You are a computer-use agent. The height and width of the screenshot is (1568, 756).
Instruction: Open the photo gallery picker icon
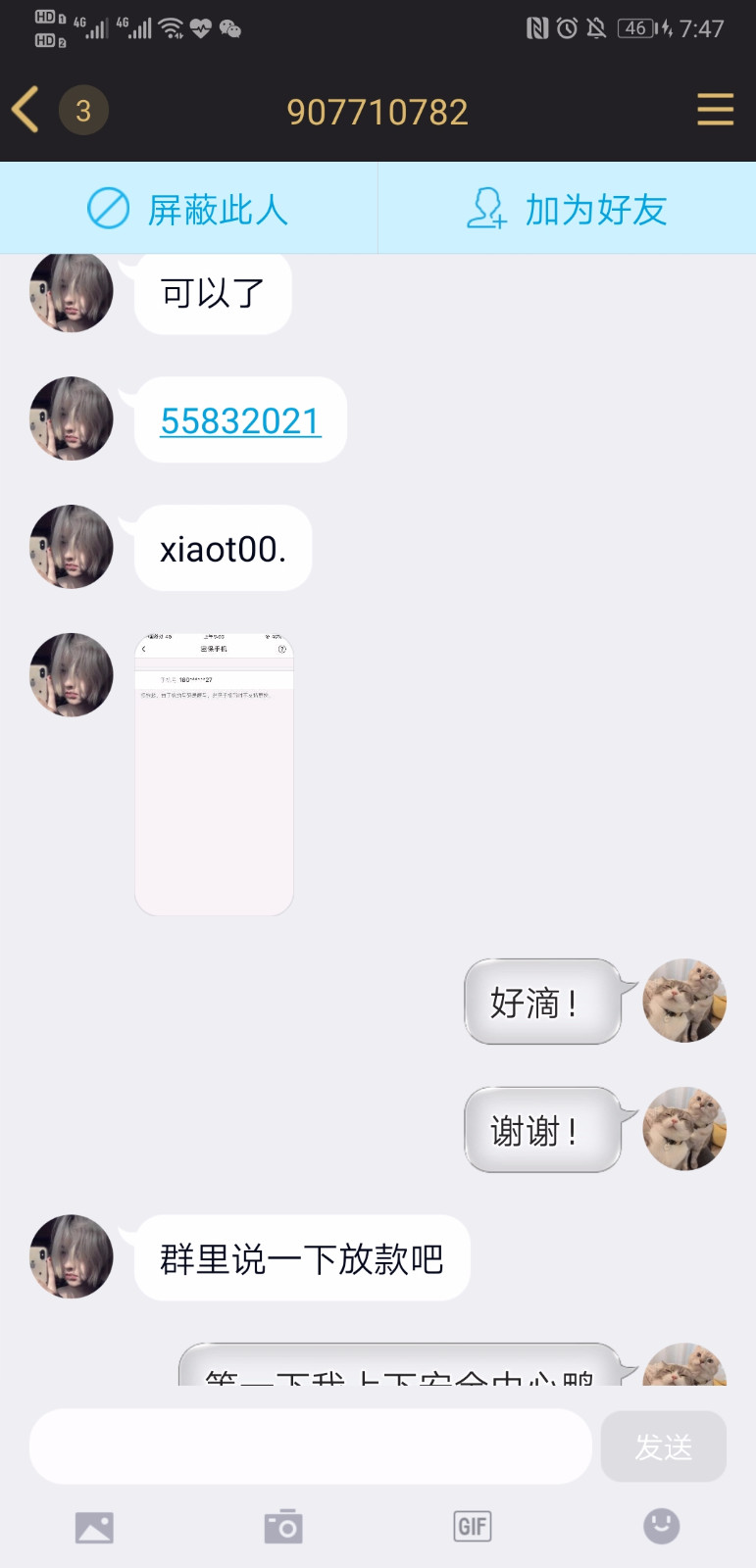94,1527
